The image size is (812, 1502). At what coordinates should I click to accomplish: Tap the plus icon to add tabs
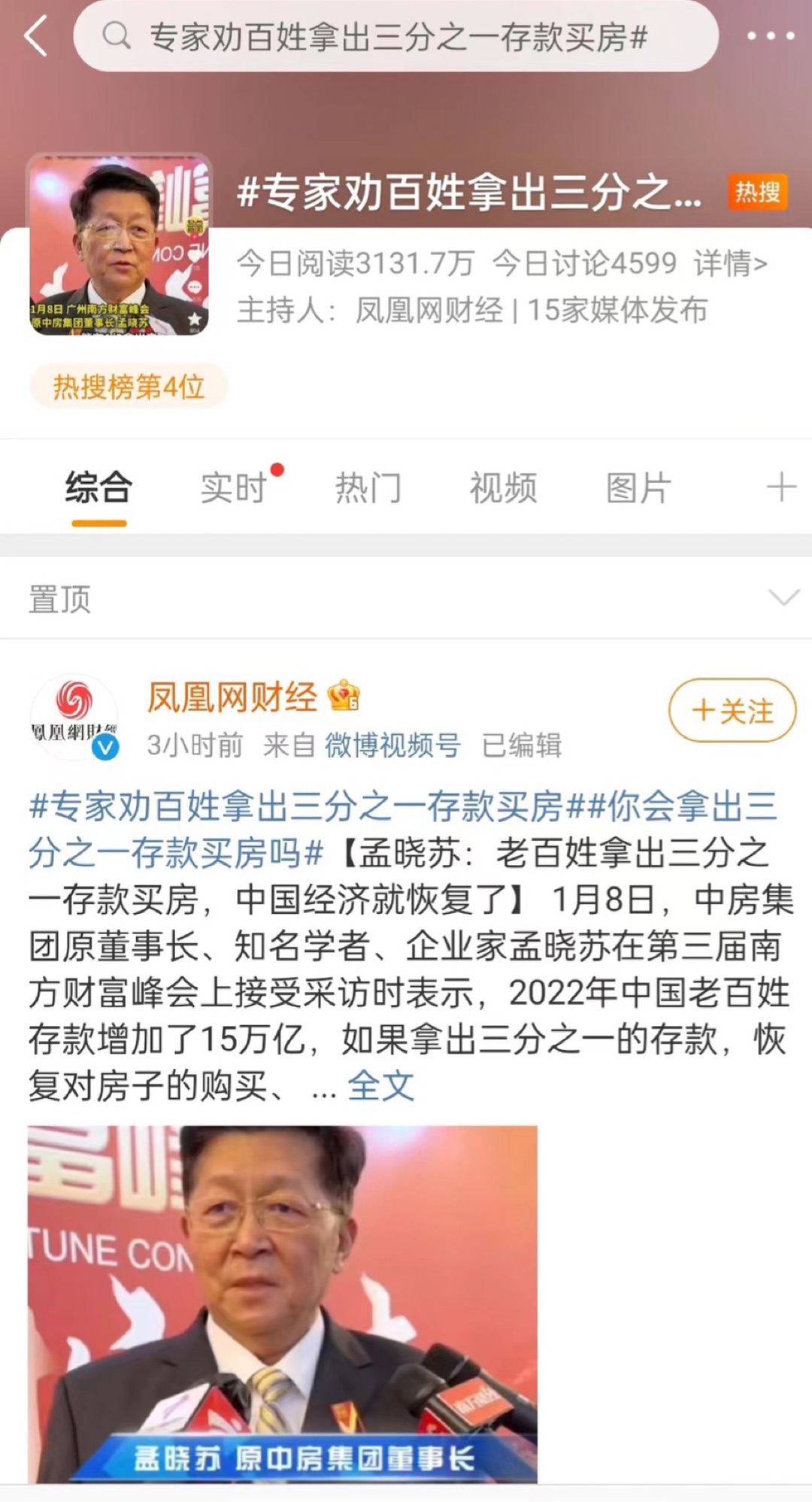tap(781, 487)
